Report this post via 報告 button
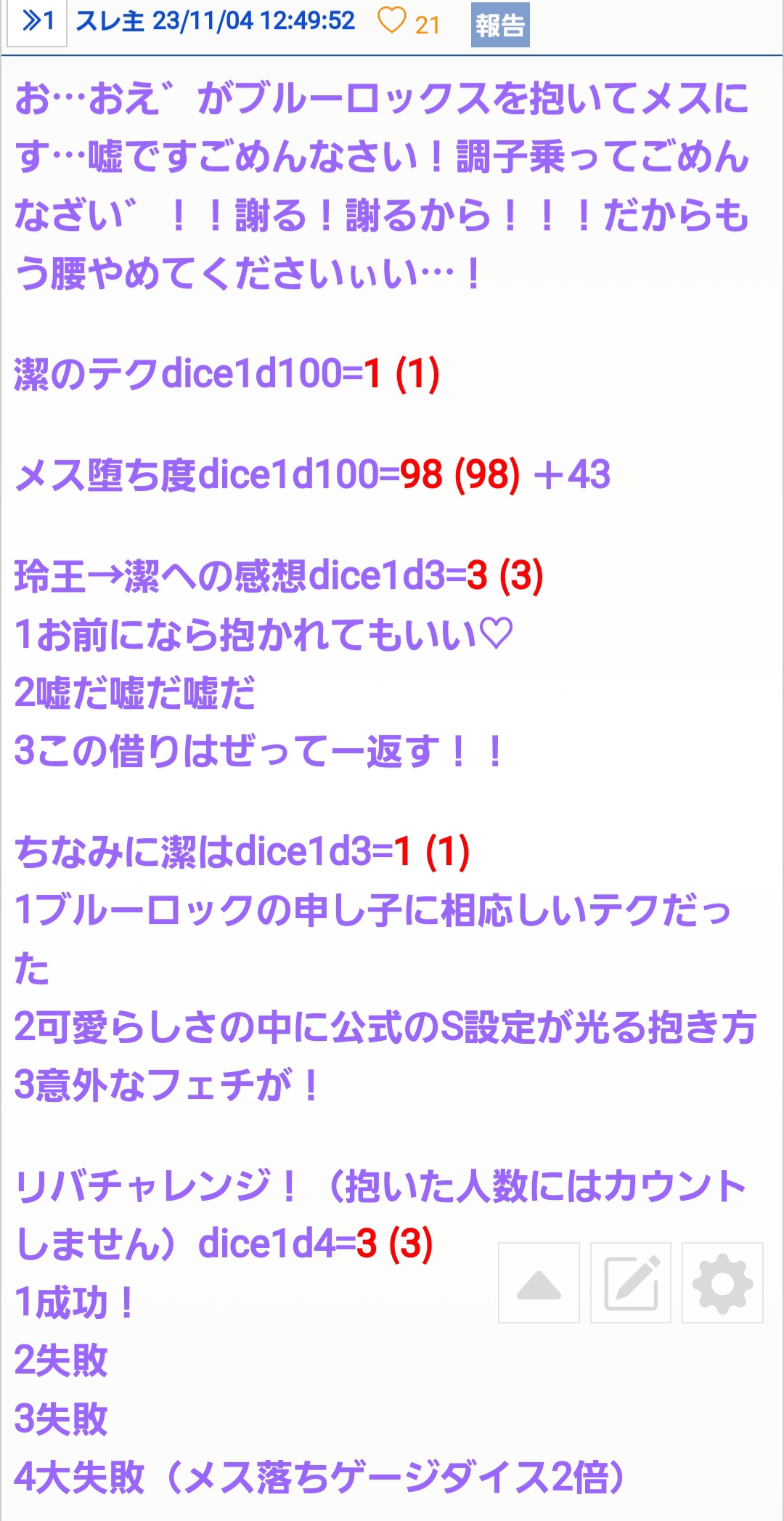 499,25
